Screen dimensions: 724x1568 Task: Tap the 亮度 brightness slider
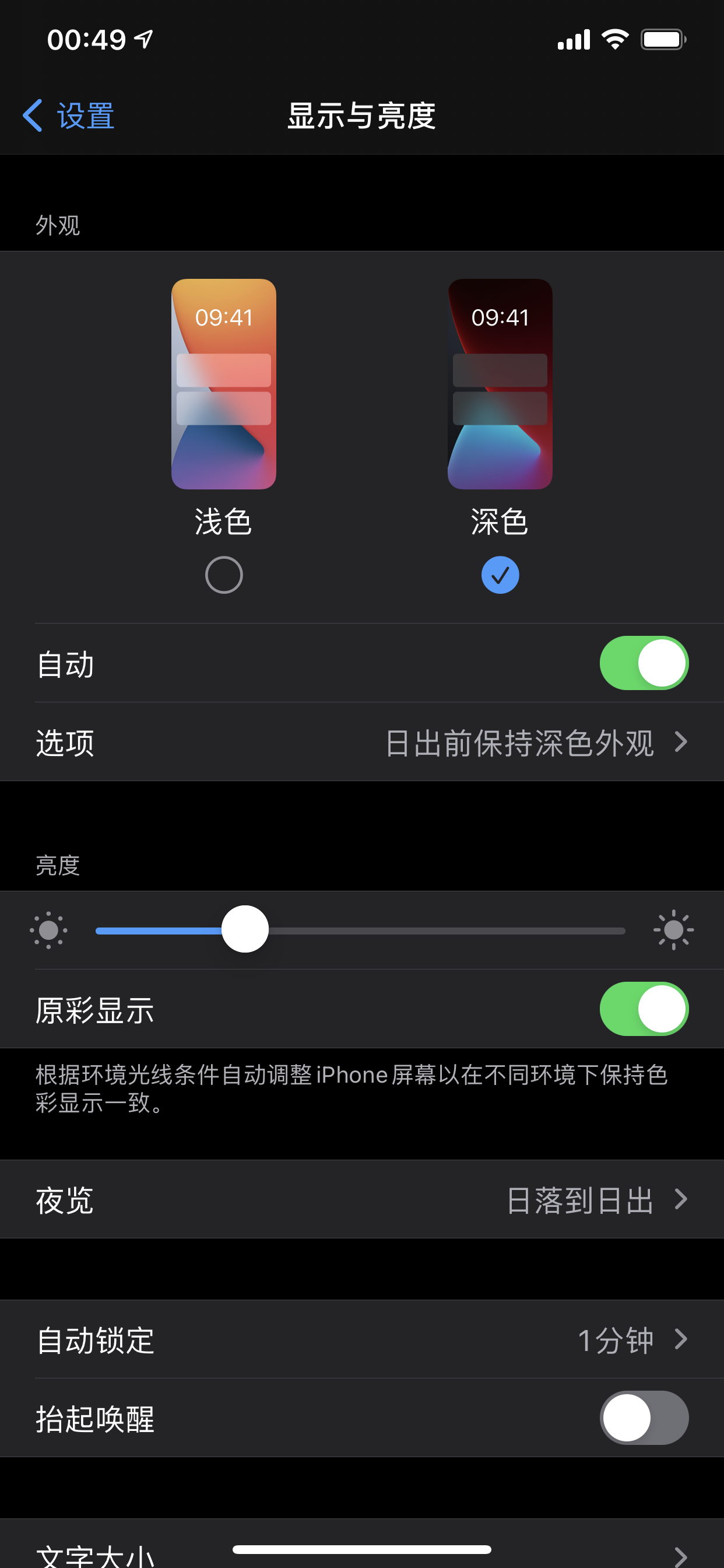pos(245,929)
